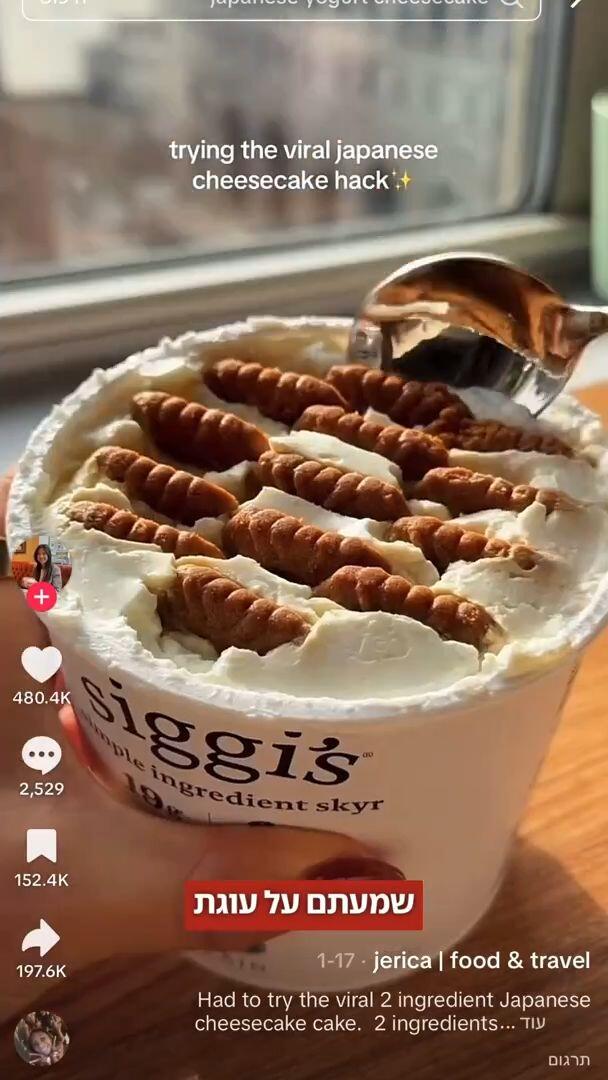Screen dimensions: 608x1080
Task: Open the spinning sound disc
Action: click(x=41, y=1038)
